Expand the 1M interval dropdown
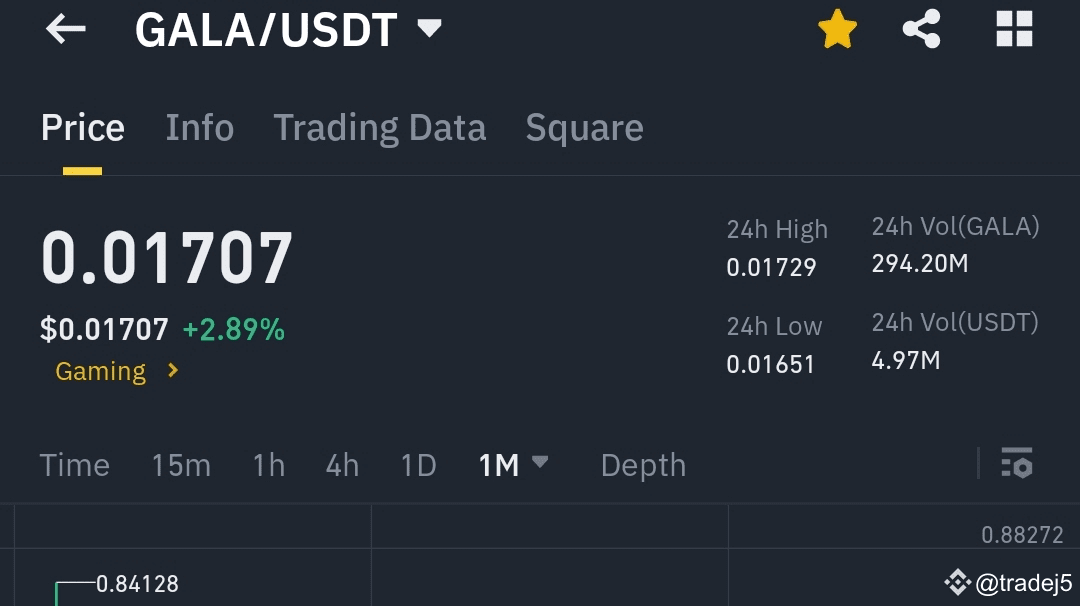Screen dimensions: 1080x606 click(x=513, y=466)
